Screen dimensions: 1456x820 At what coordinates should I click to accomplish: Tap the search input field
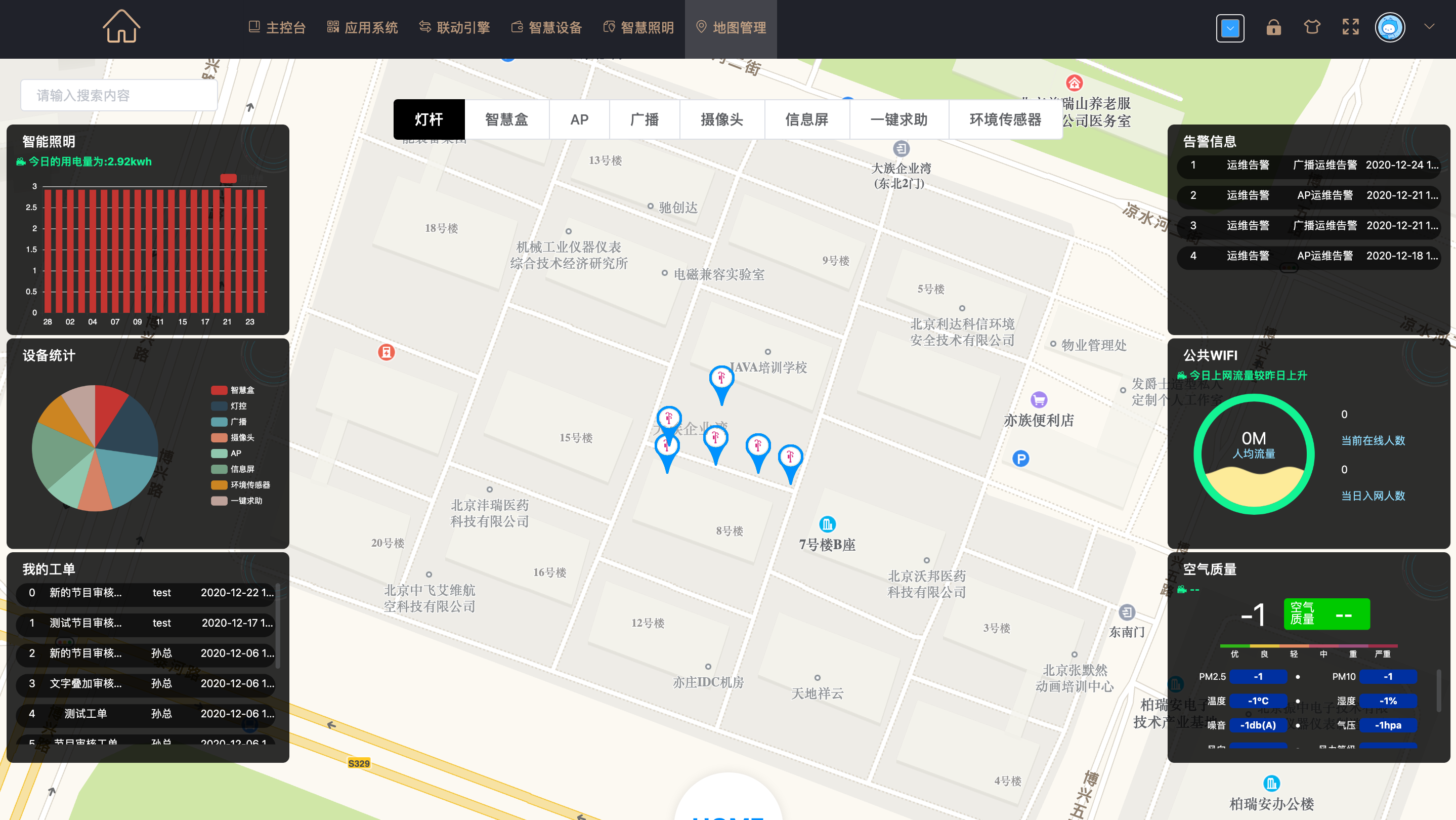click(119, 95)
